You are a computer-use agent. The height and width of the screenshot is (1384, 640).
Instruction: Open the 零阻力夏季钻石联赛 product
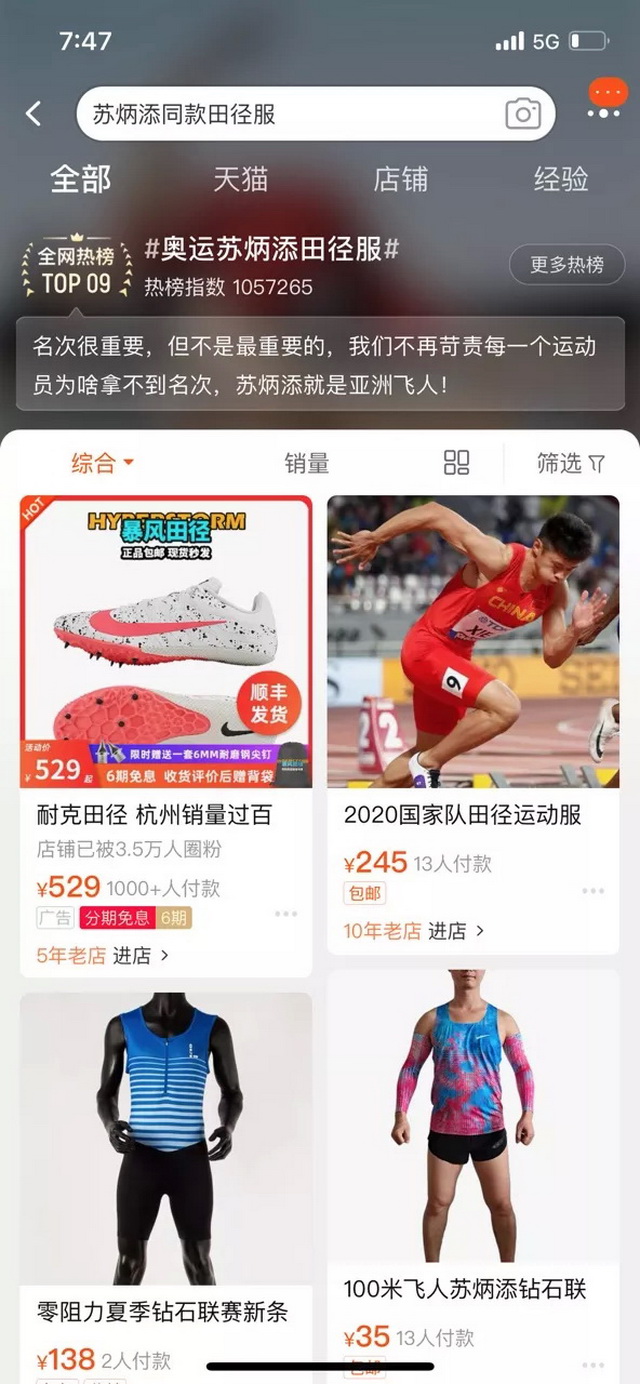coord(166,1140)
